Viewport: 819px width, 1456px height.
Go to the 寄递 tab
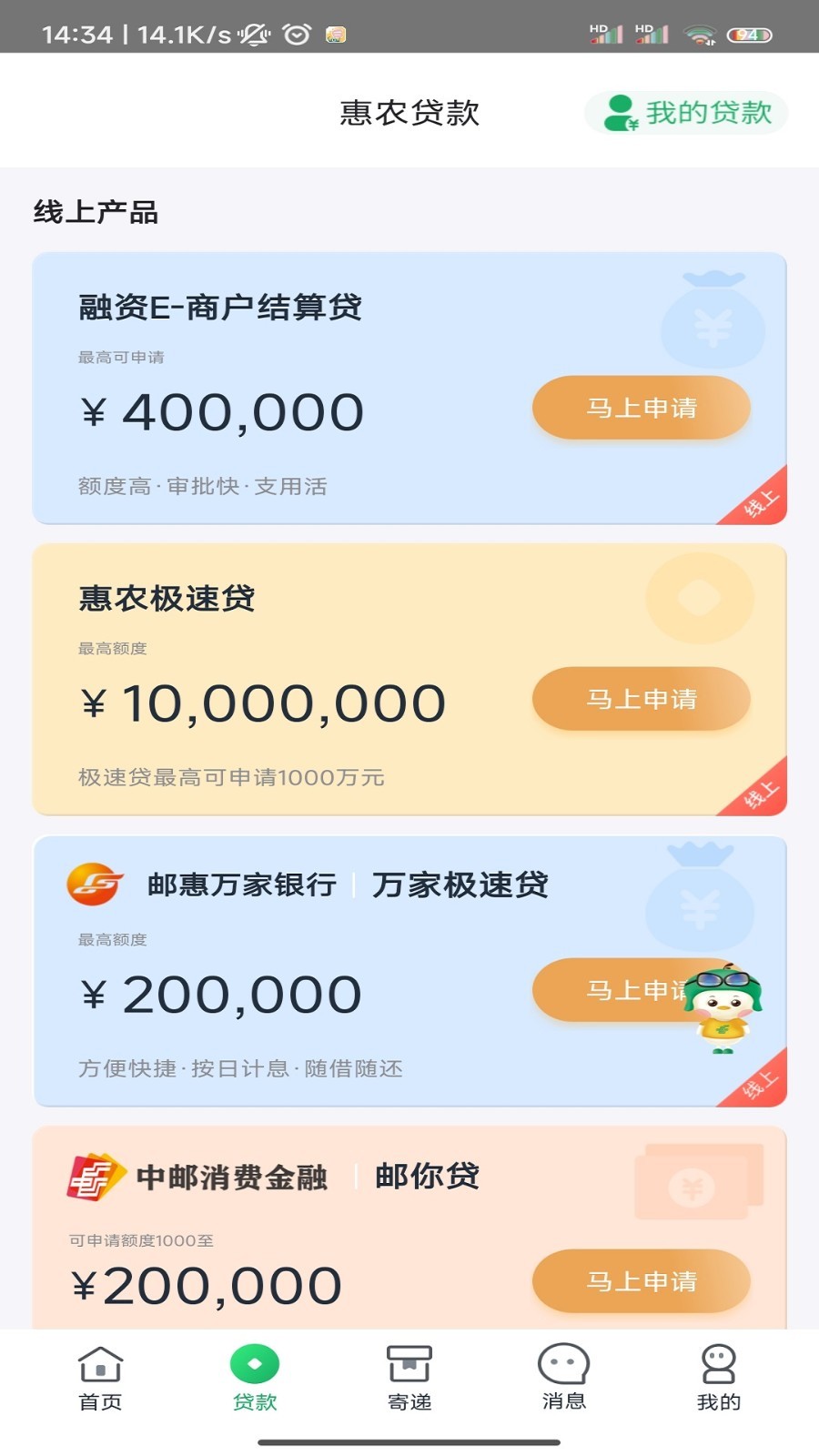coord(409,1379)
